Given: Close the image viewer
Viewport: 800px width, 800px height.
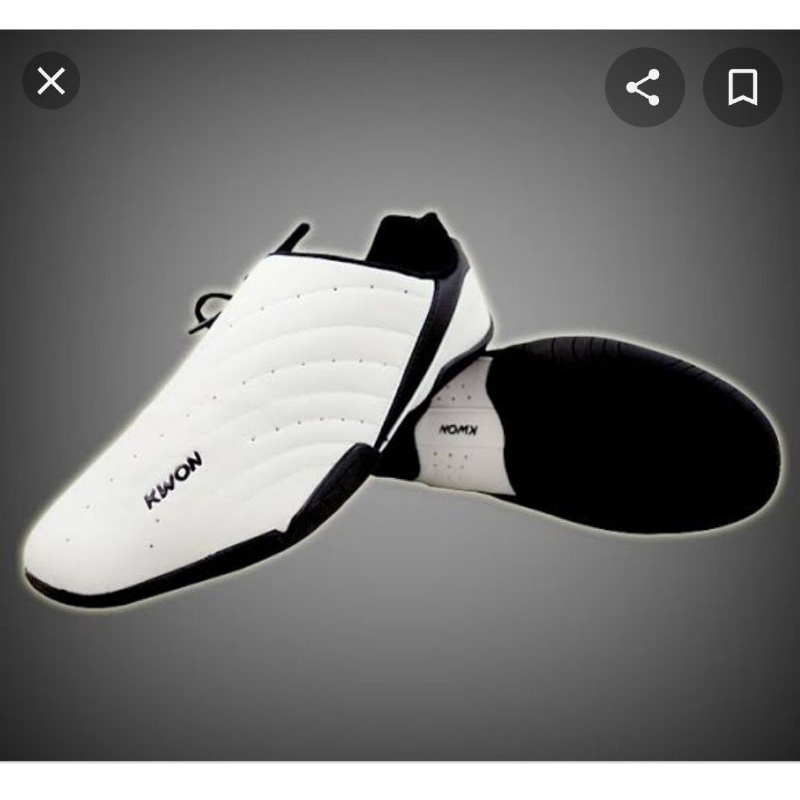Looking at the screenshot, I should coord(51,81).
